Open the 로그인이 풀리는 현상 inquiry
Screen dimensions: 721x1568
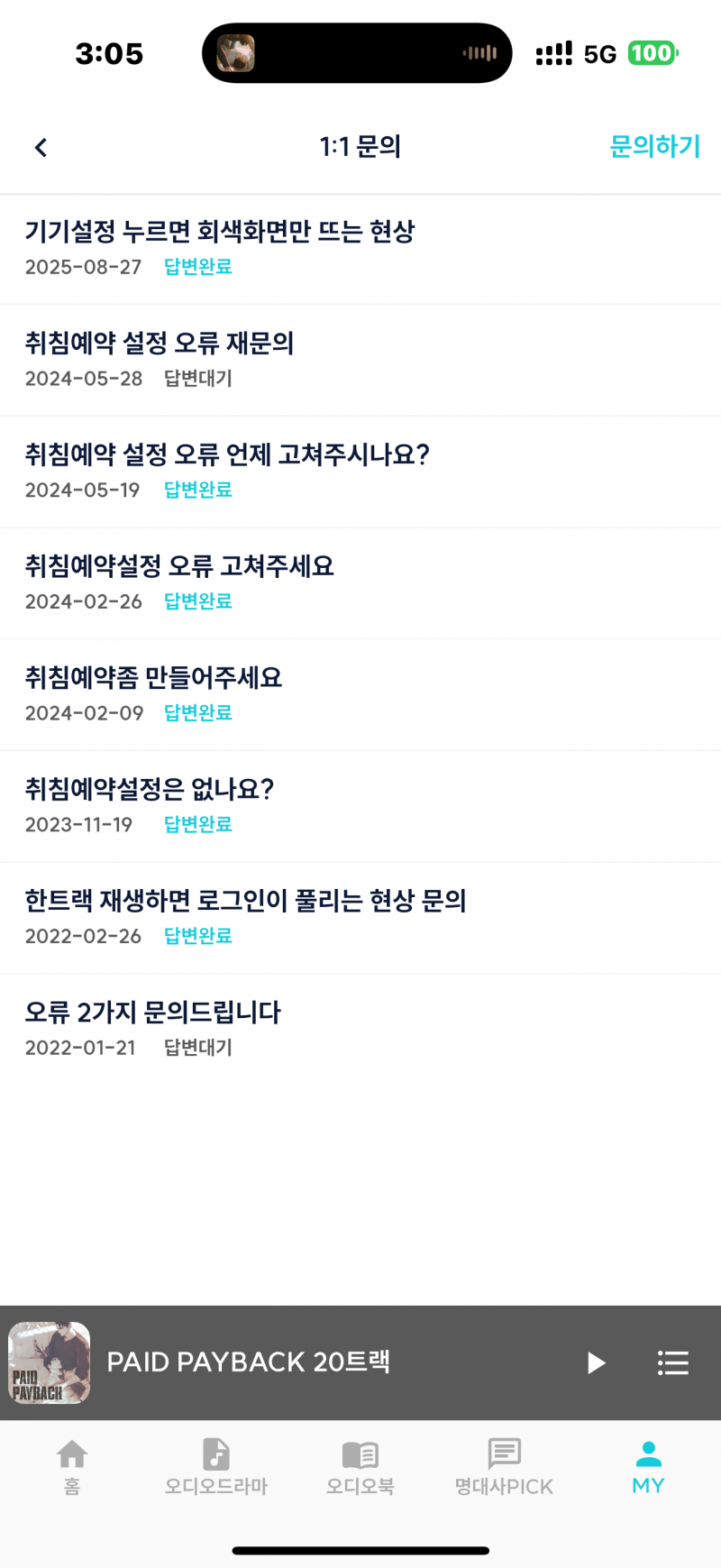(245, 901)
